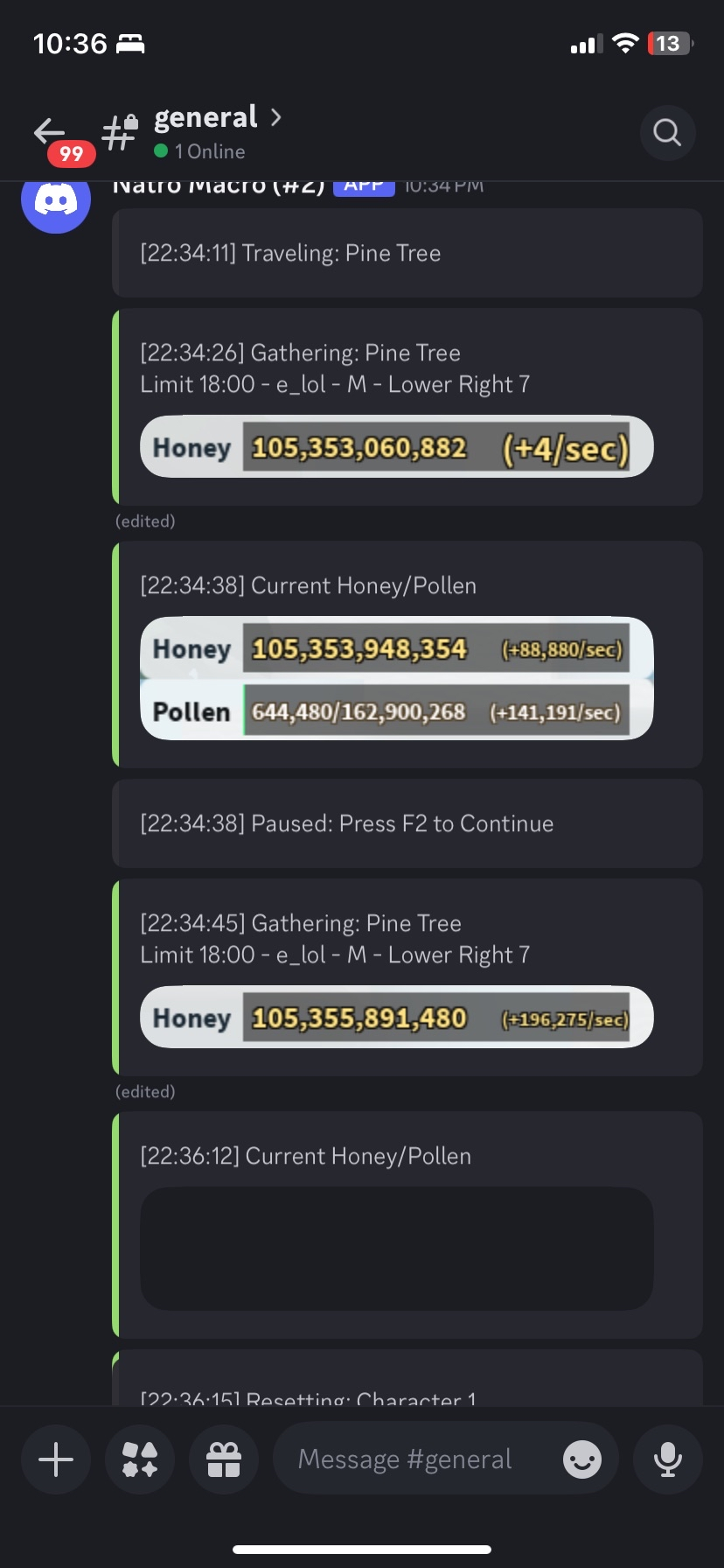Go back to the channel list
Screen dimensions: 724x1568
[50, 132]
